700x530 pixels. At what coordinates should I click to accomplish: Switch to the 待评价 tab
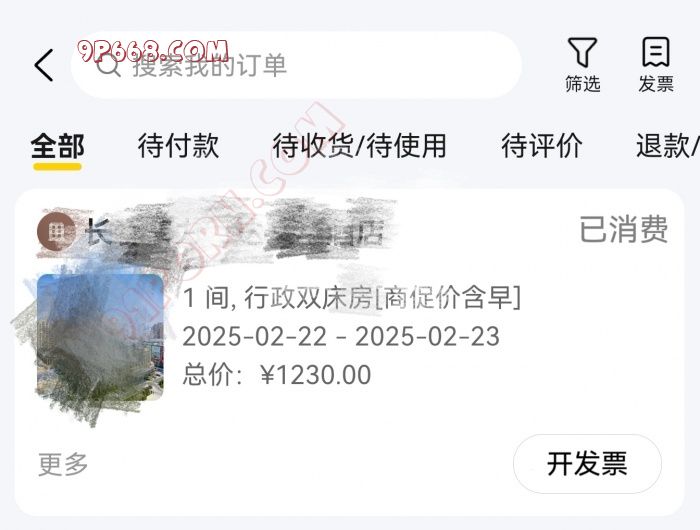point(541,146)
